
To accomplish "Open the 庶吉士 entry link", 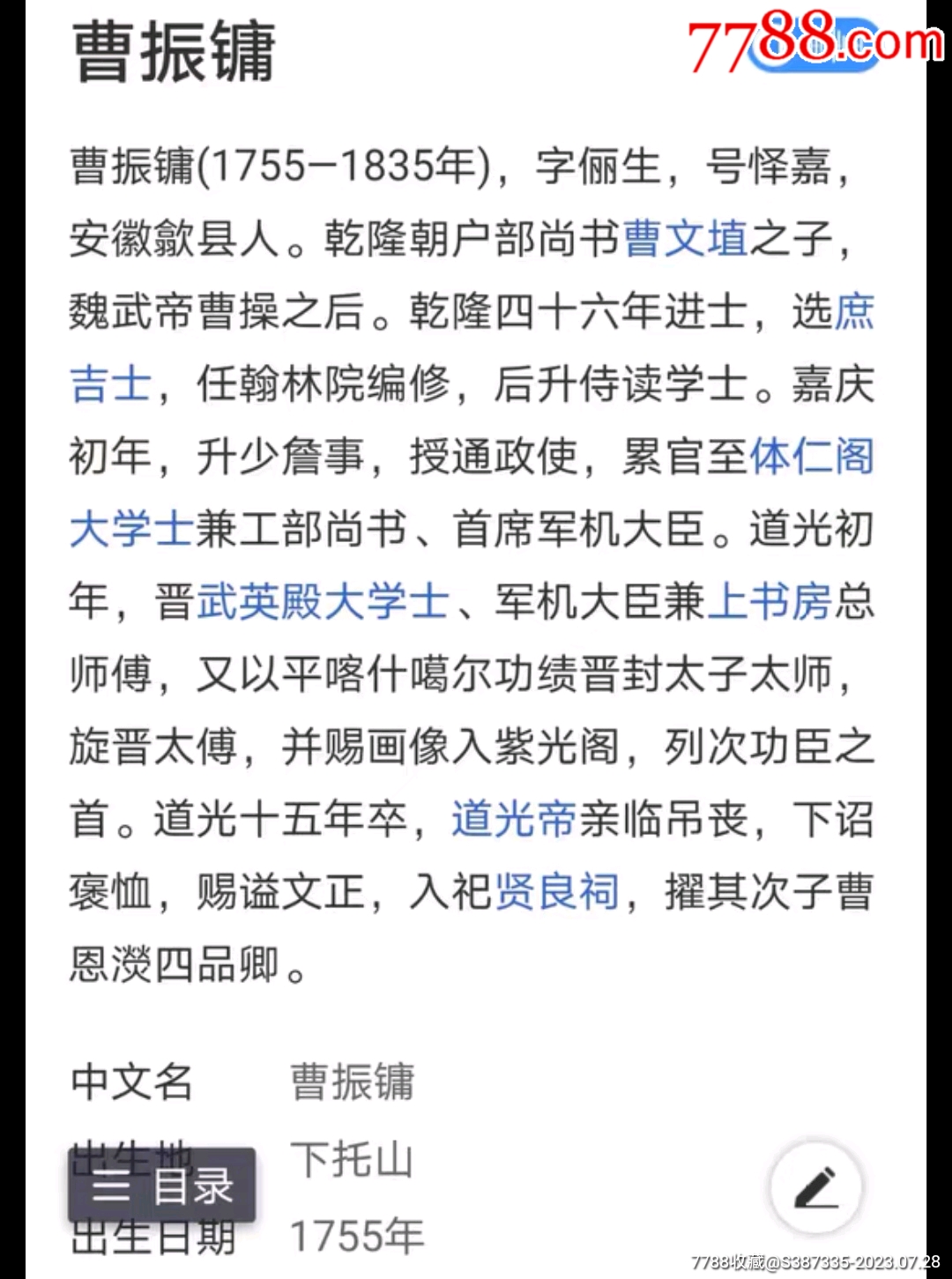I will 109,384.
